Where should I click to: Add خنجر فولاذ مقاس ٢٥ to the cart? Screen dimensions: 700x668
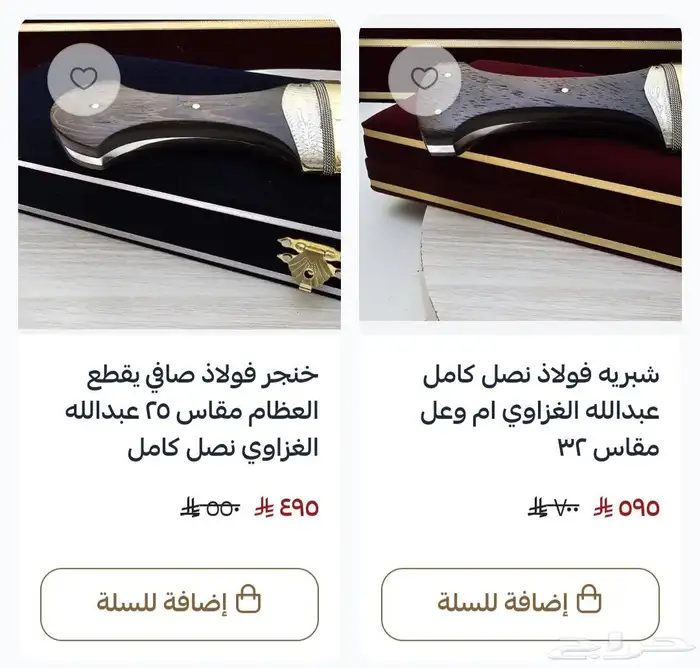point(179,604)
